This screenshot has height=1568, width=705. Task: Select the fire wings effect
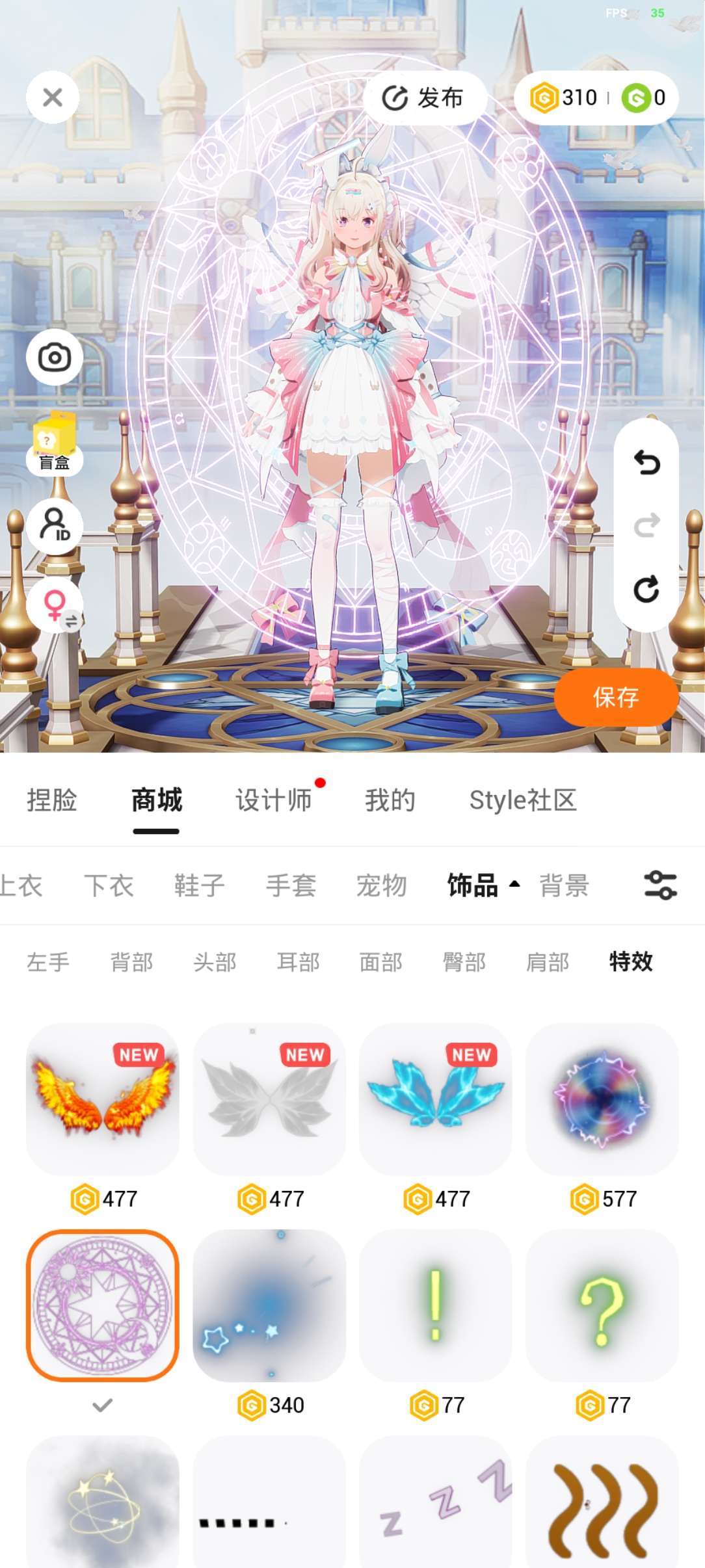pyautogui.click(x=103, y=1099)
